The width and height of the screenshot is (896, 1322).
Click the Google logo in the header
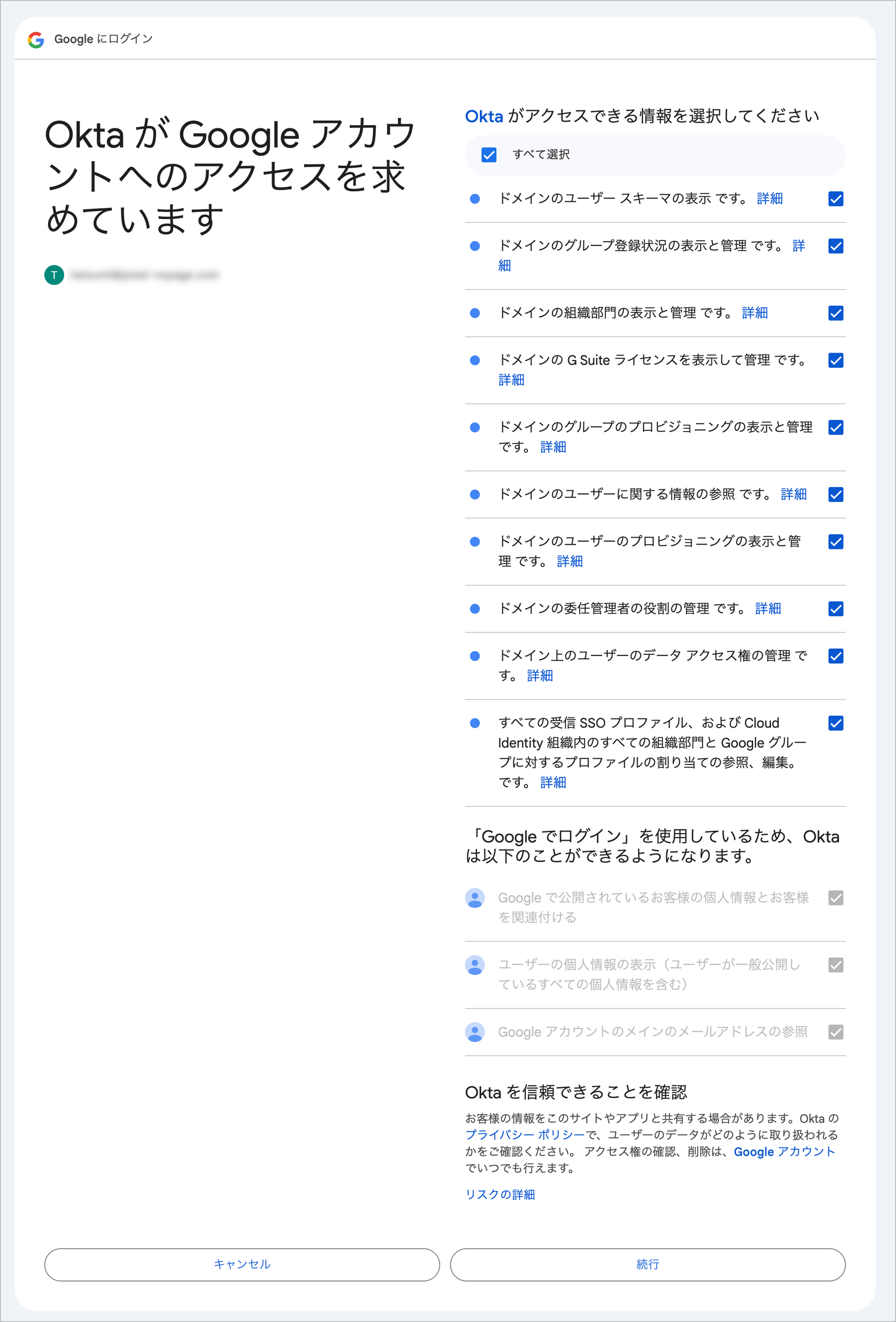pos(35,39)
